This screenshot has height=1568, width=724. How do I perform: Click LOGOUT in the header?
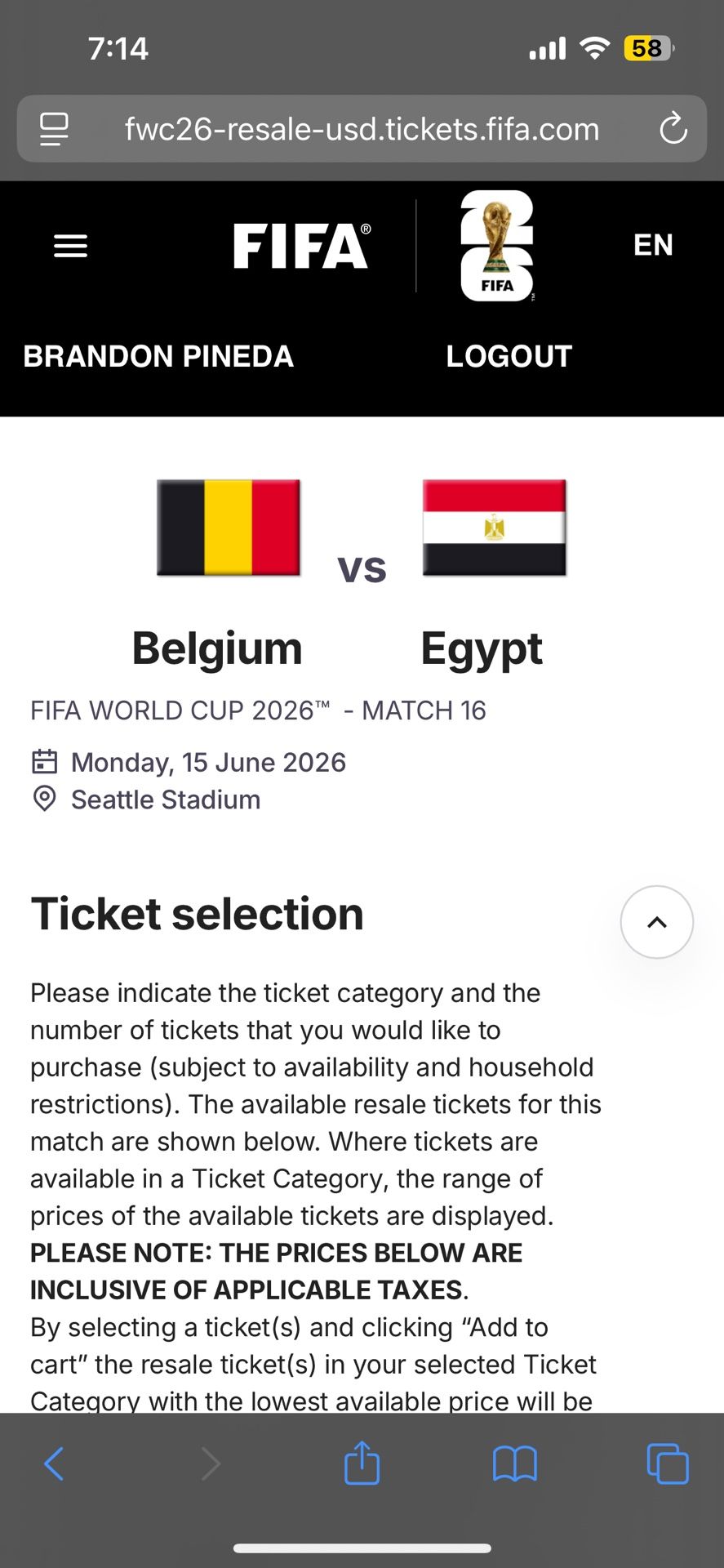pyautogui.click(x=509, y=355)
